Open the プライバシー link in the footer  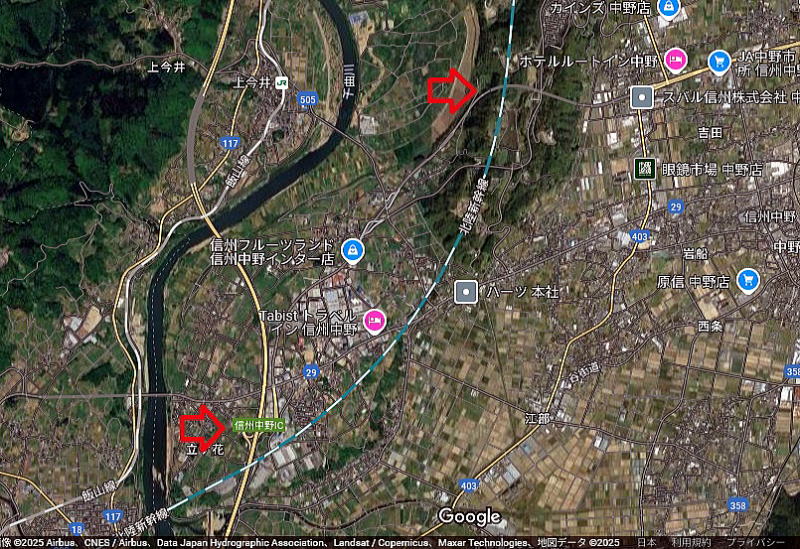(757, 542)
